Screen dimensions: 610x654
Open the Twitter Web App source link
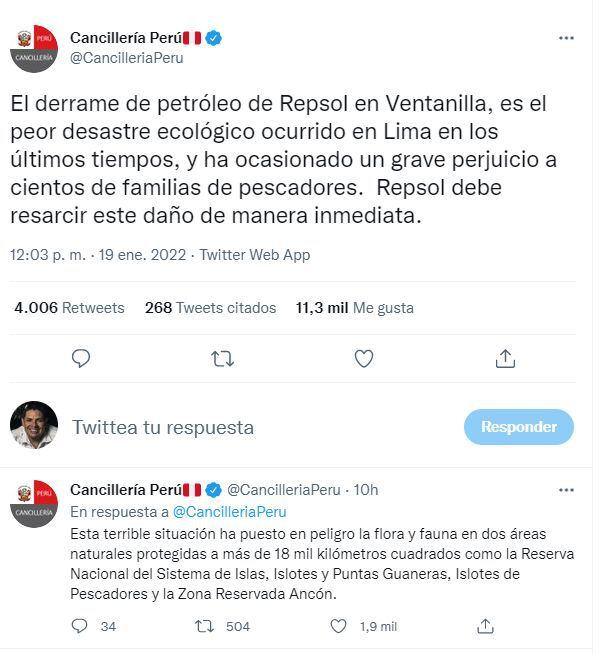[x=255, y=255]
